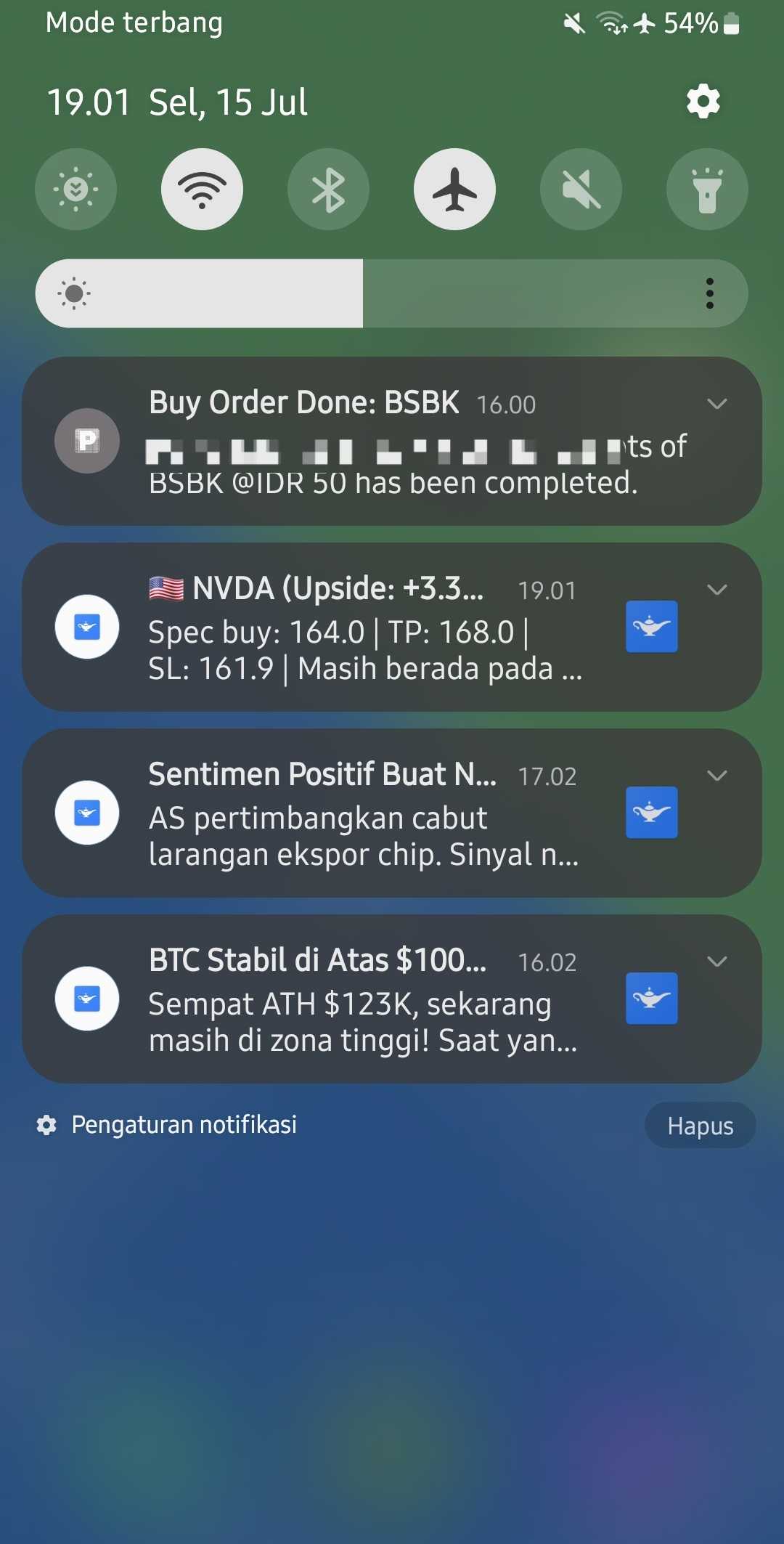Screen dimensions: 784x1544
Task: Expand the NVDA Upside notification chevron
Action: 716,590
